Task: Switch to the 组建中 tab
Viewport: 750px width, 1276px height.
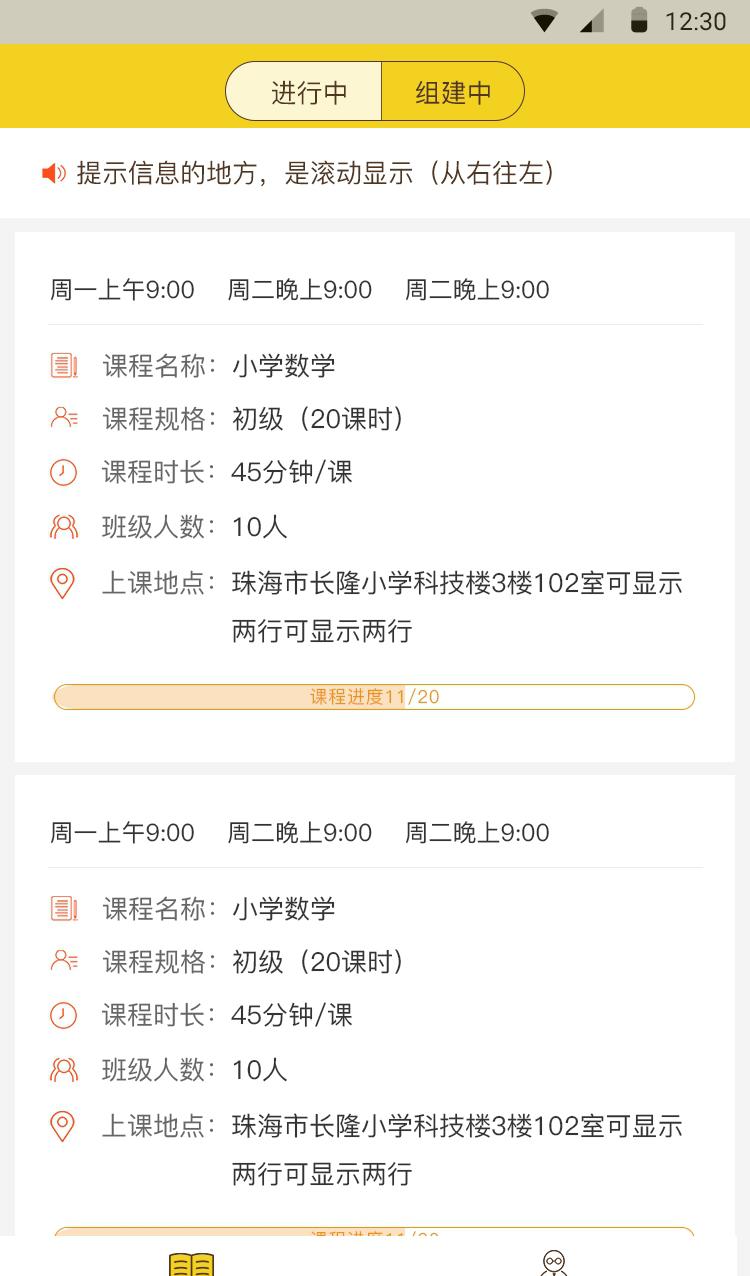Action: pos(453,92)
